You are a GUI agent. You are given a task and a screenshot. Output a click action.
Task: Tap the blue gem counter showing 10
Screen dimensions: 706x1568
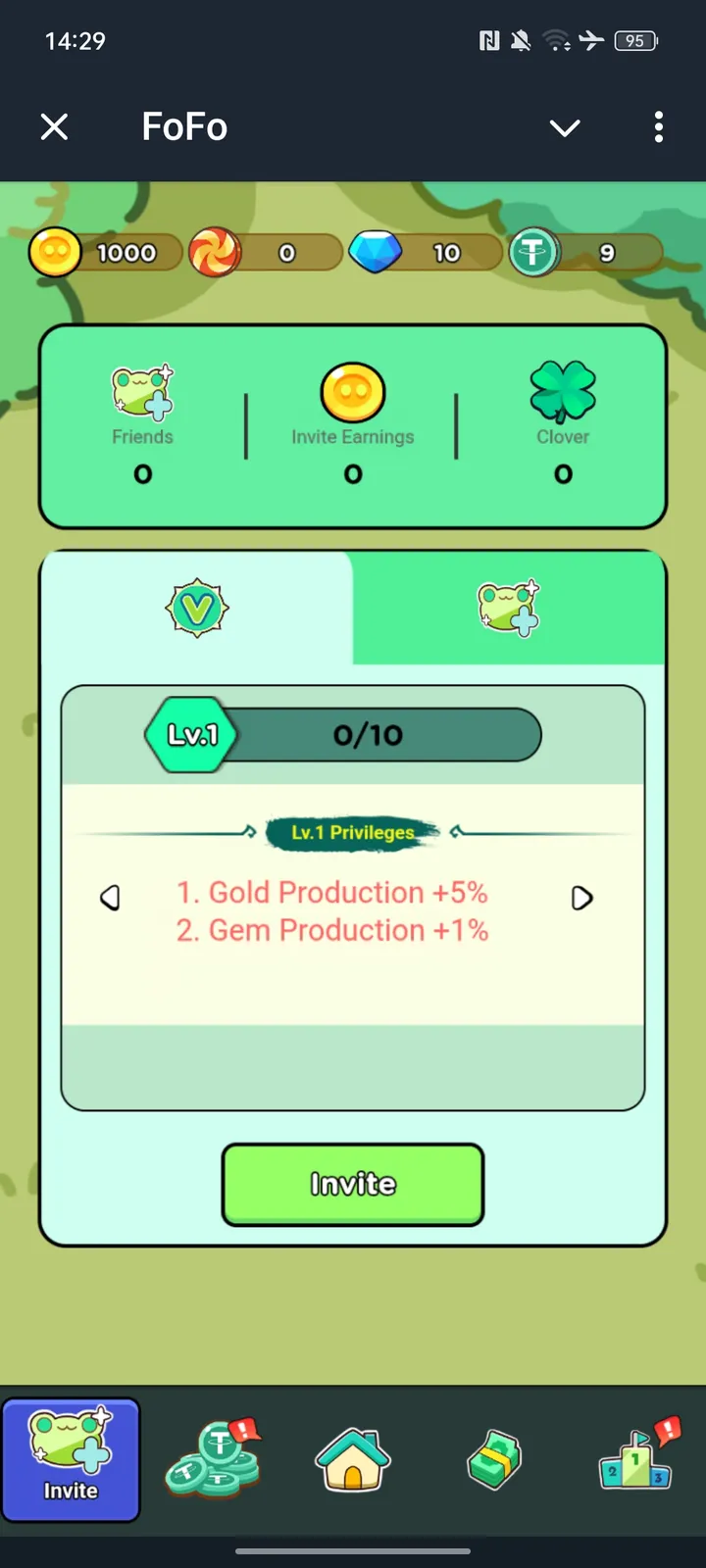point(422,252)
